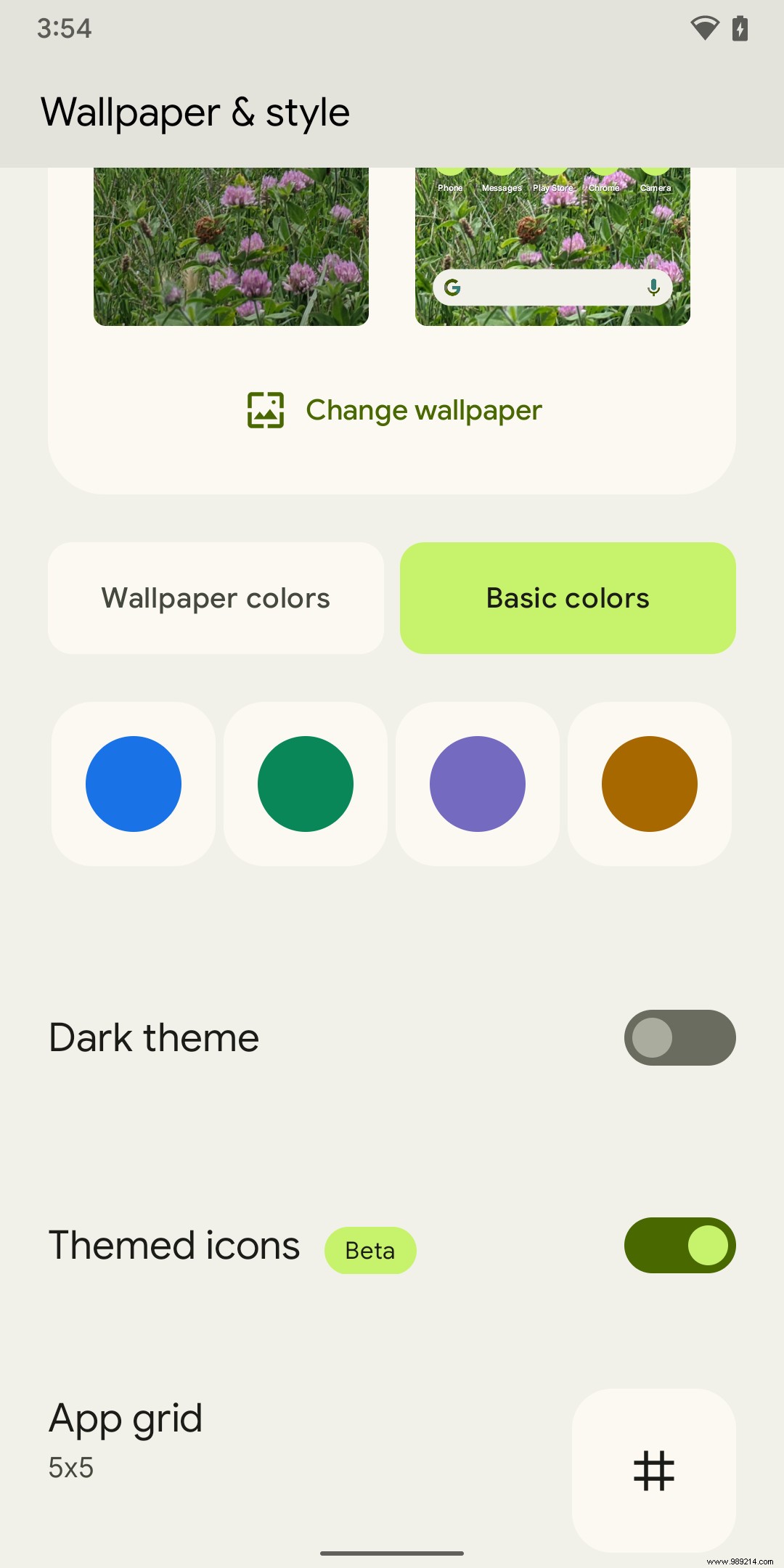Tap the battery charging icon
The height and width of the screenshot is (1568, 784).
740,28
